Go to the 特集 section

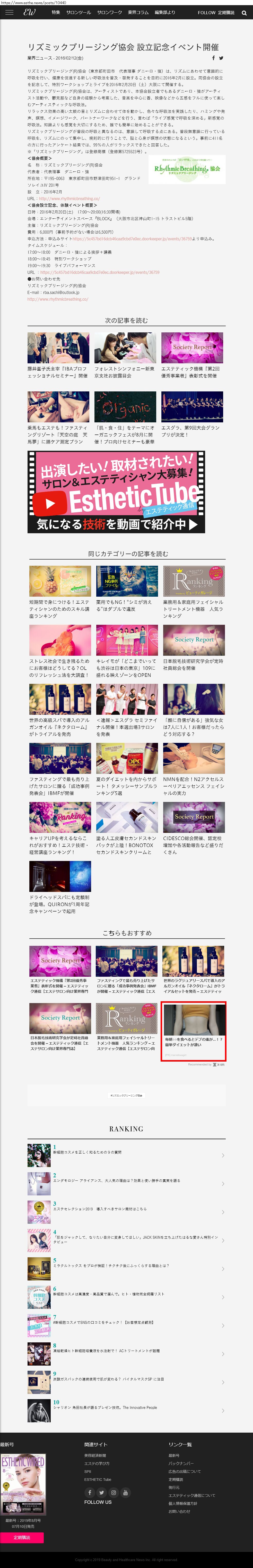click(x=55, y=12)
